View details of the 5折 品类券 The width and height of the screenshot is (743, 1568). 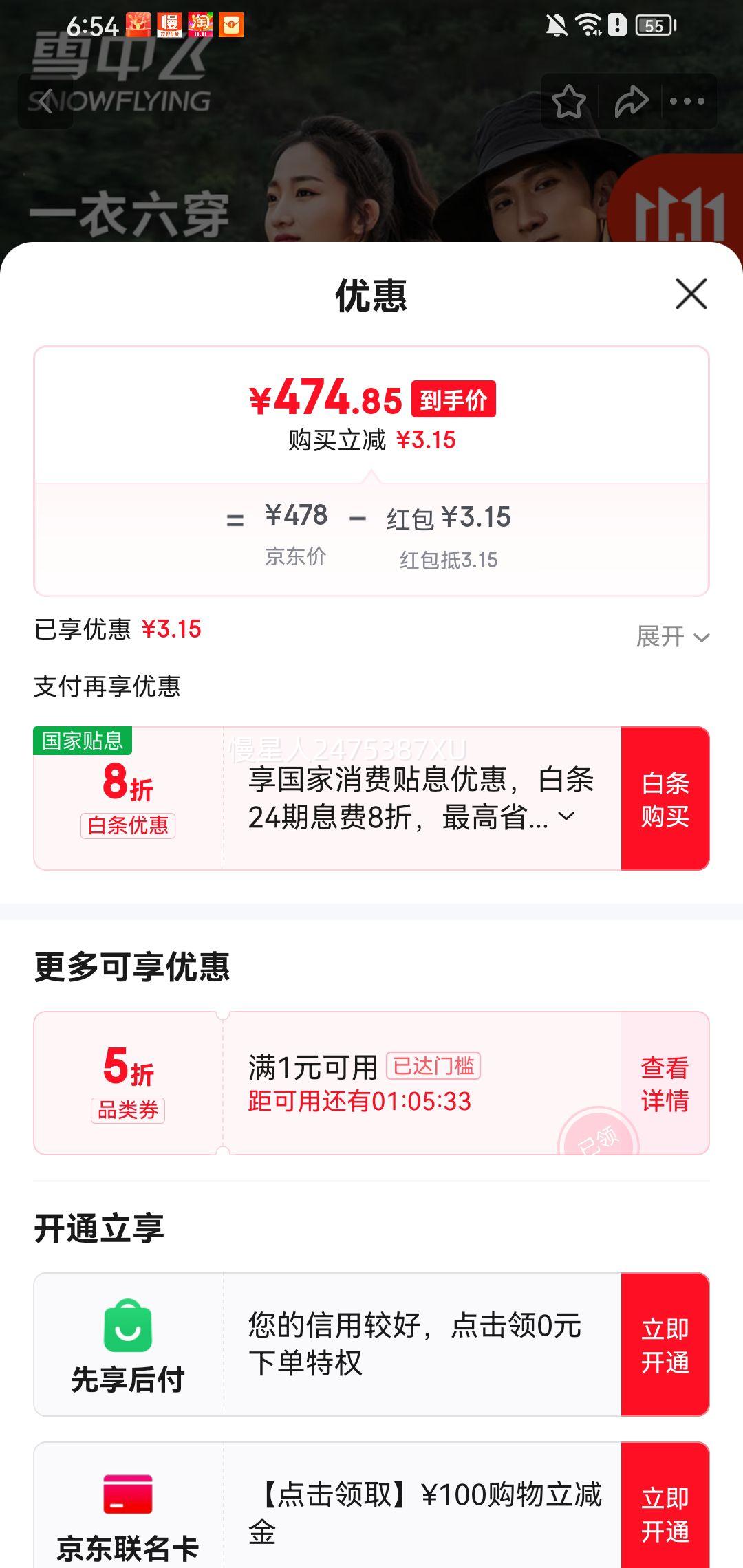(x=665, y=1084)
